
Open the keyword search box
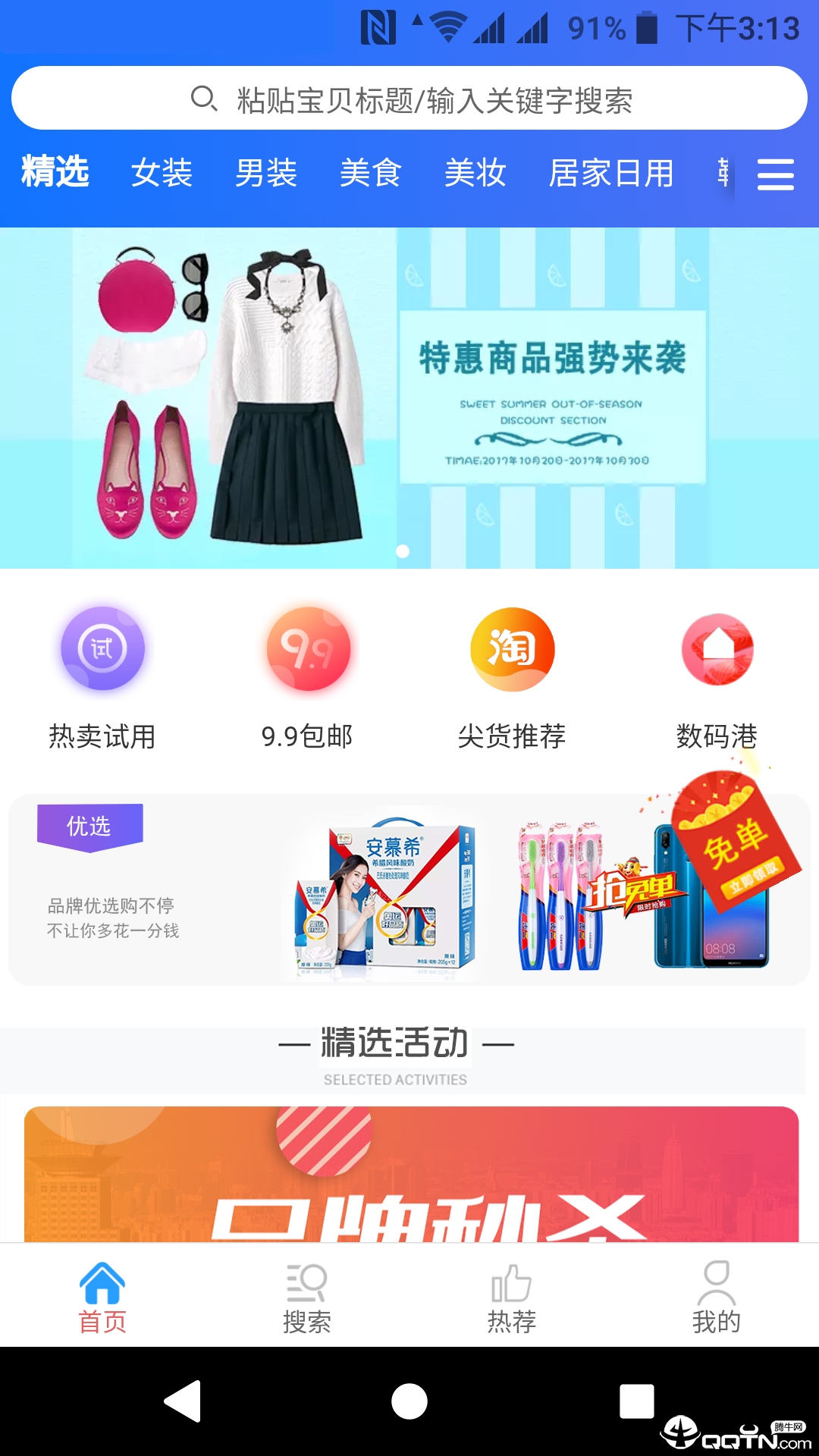409,99
